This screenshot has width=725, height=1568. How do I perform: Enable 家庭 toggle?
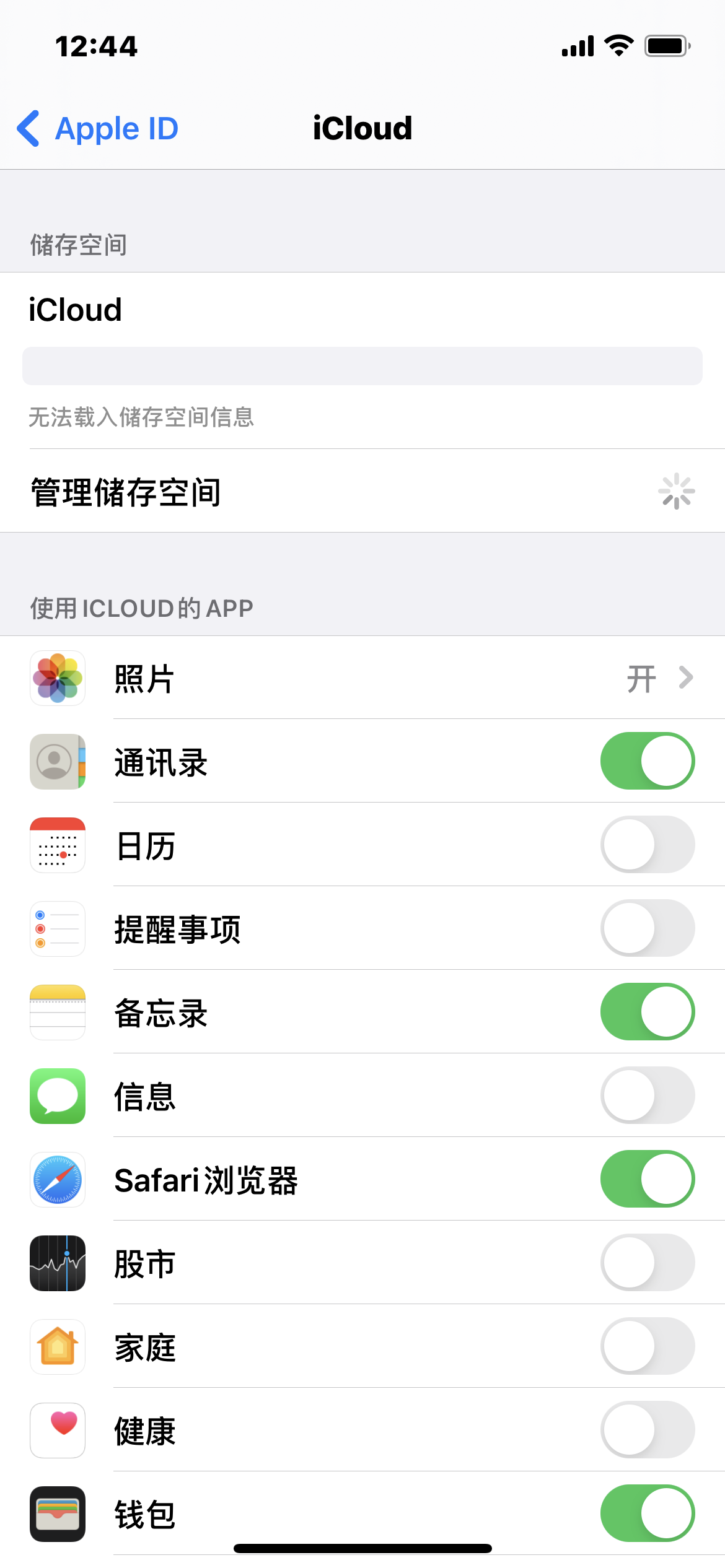tap(647, 1346)
